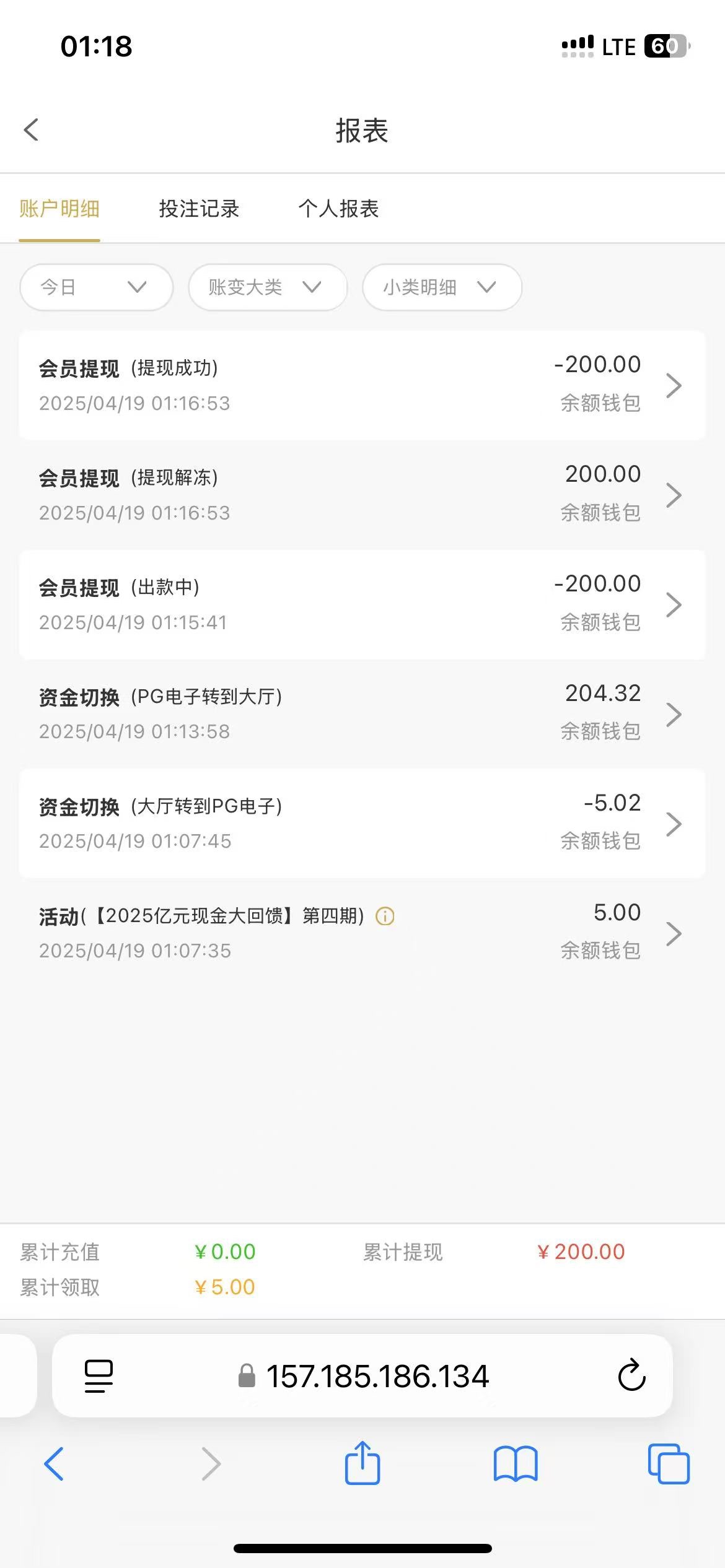This screenshot has width=725, height=1568.
Task: Go back from the 报表 page
Action: tap(31, 130)
